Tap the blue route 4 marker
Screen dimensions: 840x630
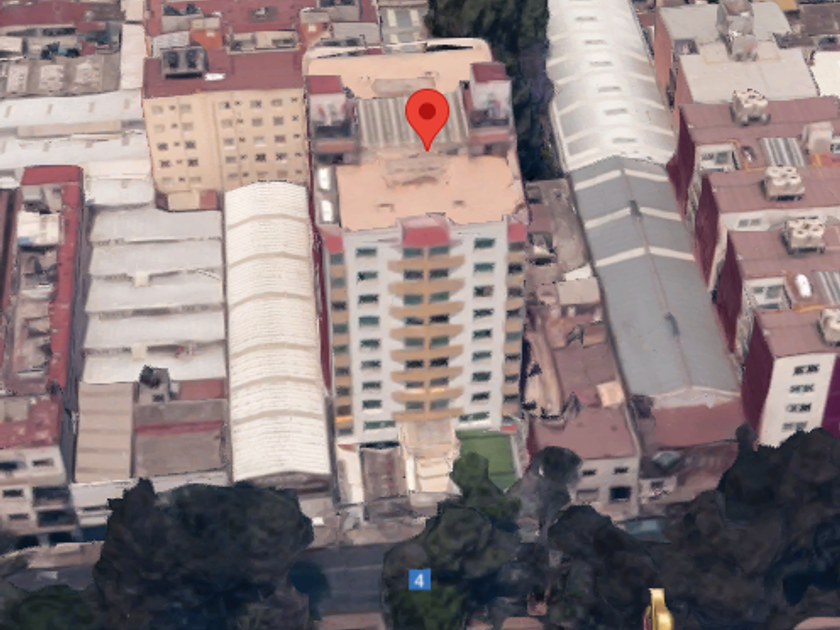[x=420, y=579]
